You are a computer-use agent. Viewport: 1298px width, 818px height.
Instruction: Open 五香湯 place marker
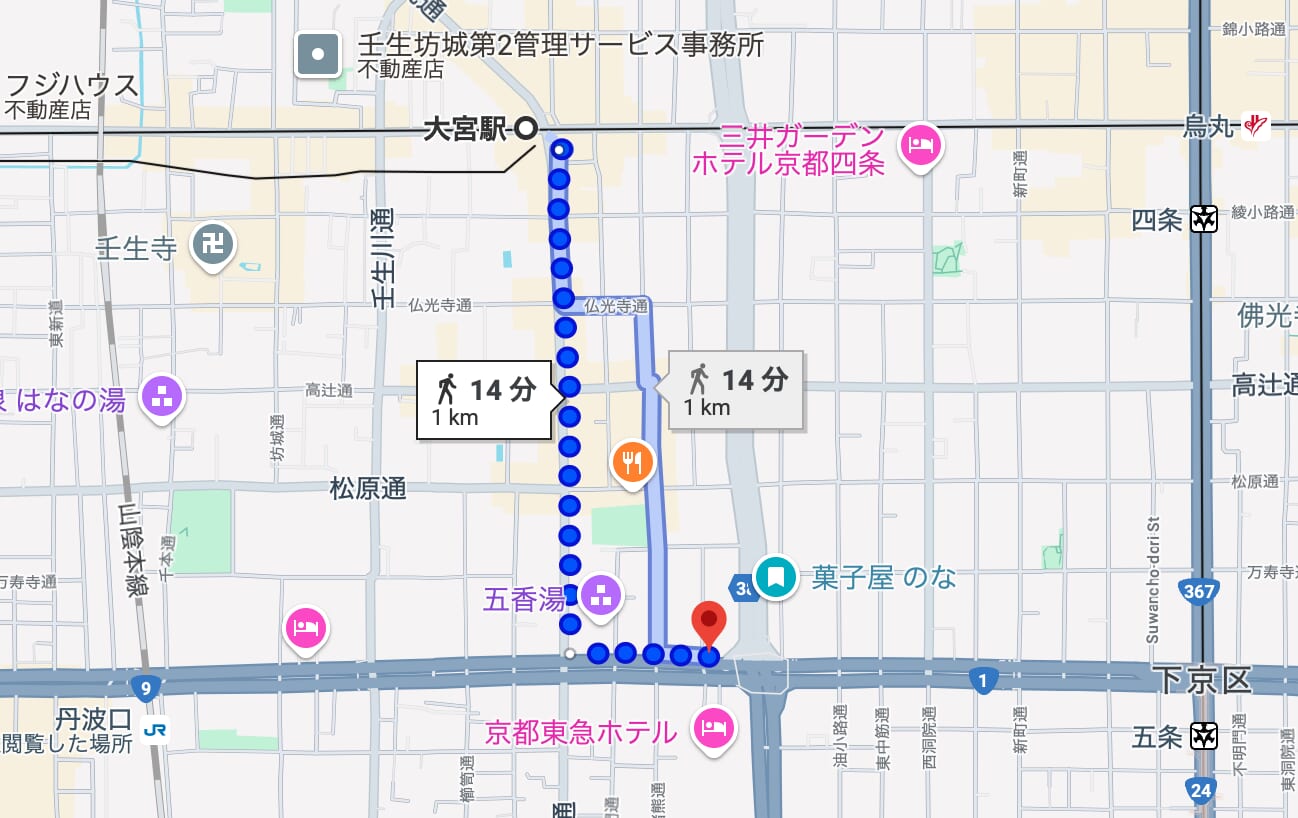click(601, 596)
